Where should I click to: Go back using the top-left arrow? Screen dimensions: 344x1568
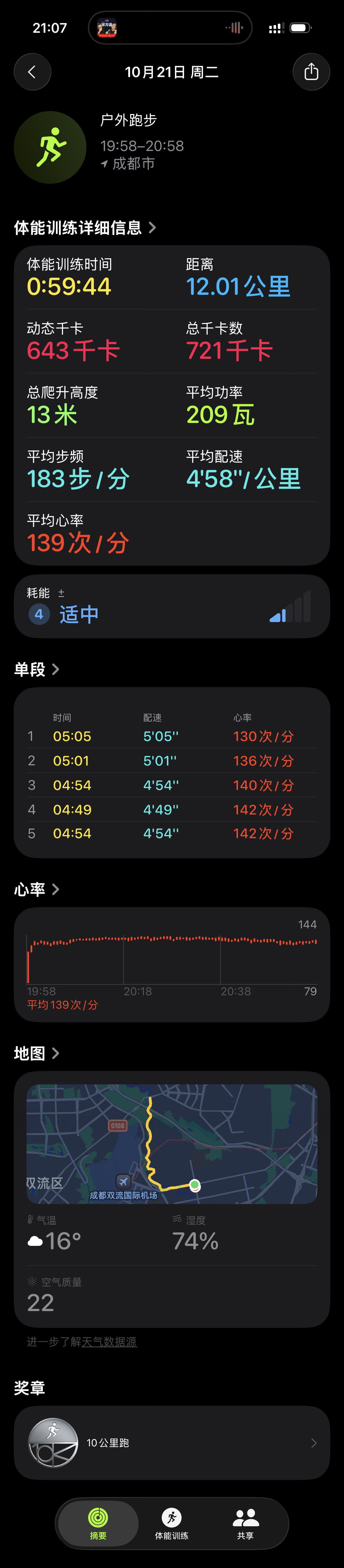pyautogui.click(x=32, y=72)
